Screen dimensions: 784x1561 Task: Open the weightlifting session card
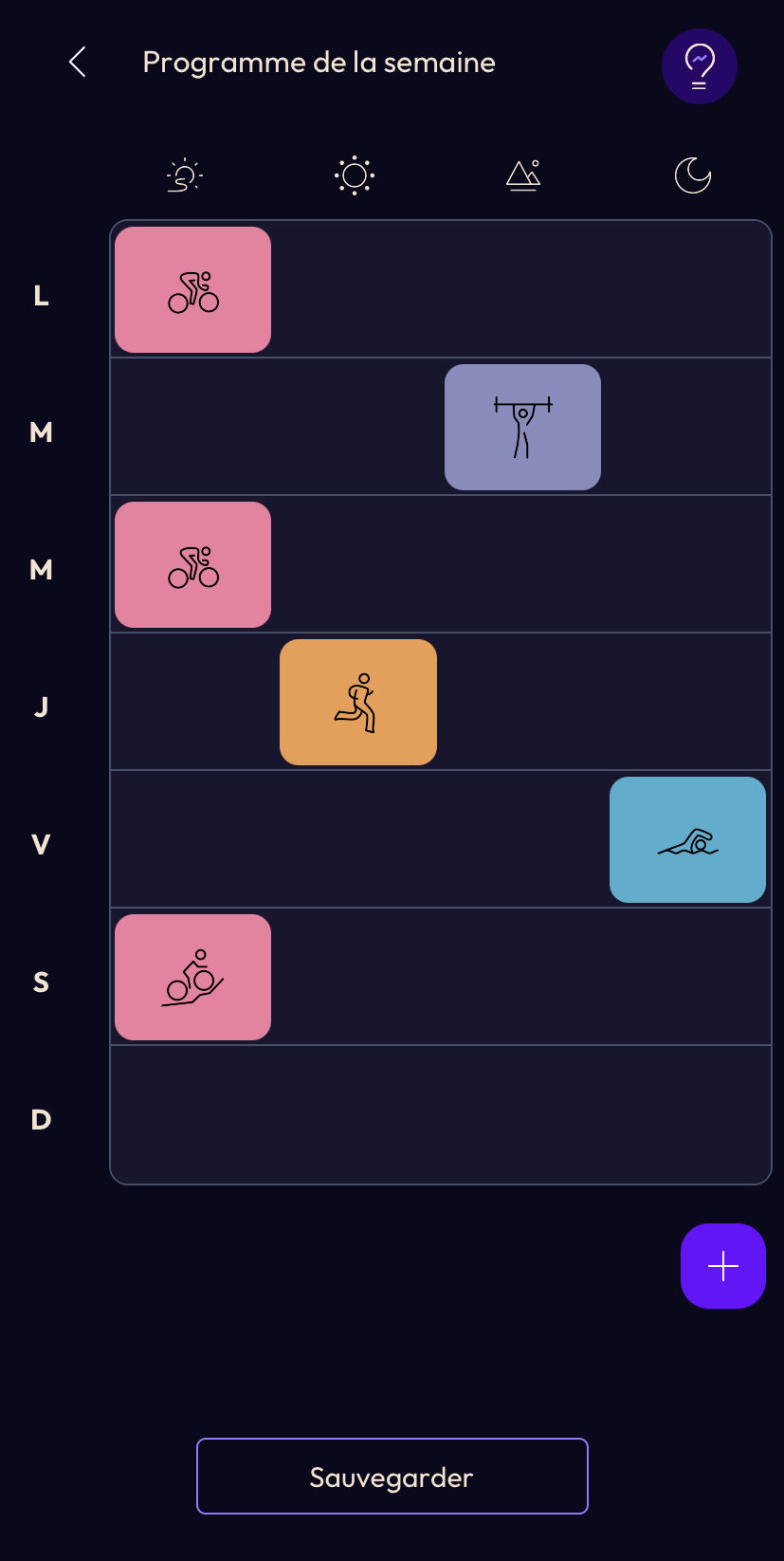pos(522,428)
